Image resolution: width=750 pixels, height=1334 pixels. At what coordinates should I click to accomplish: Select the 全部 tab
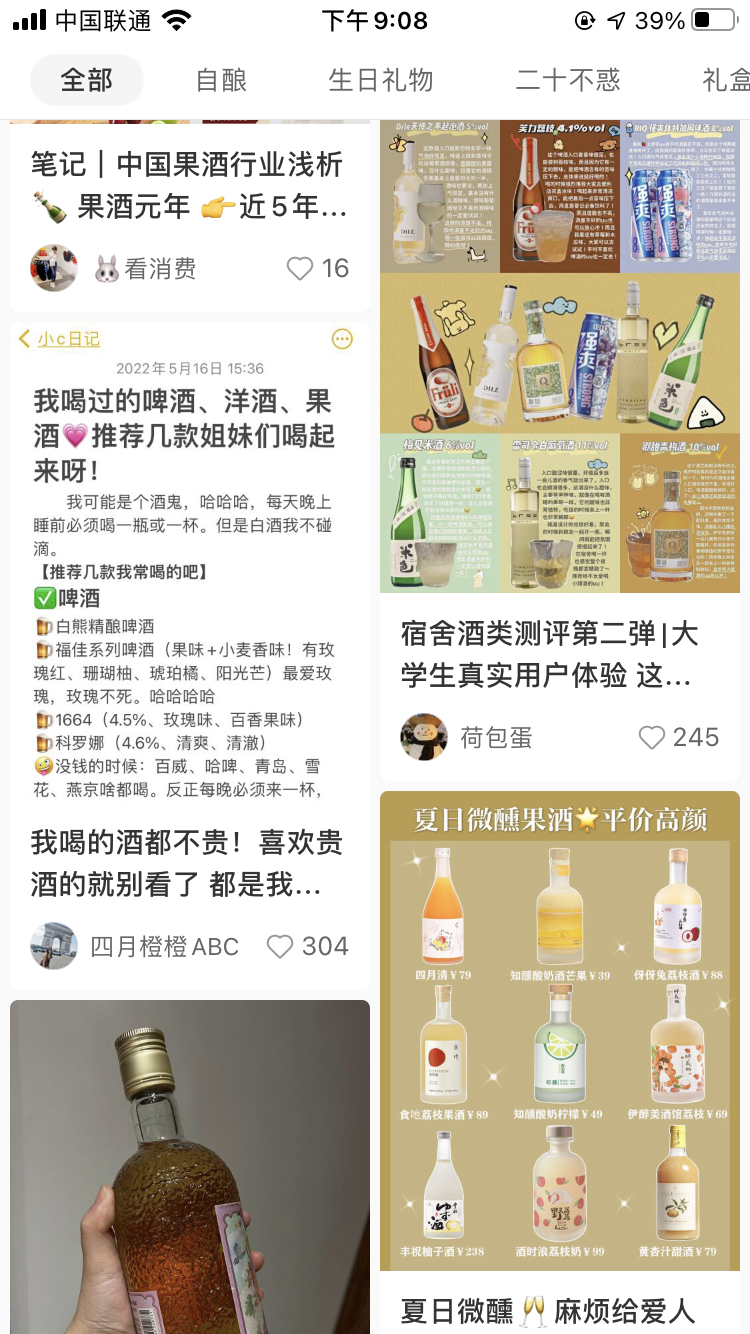[87, 80]
